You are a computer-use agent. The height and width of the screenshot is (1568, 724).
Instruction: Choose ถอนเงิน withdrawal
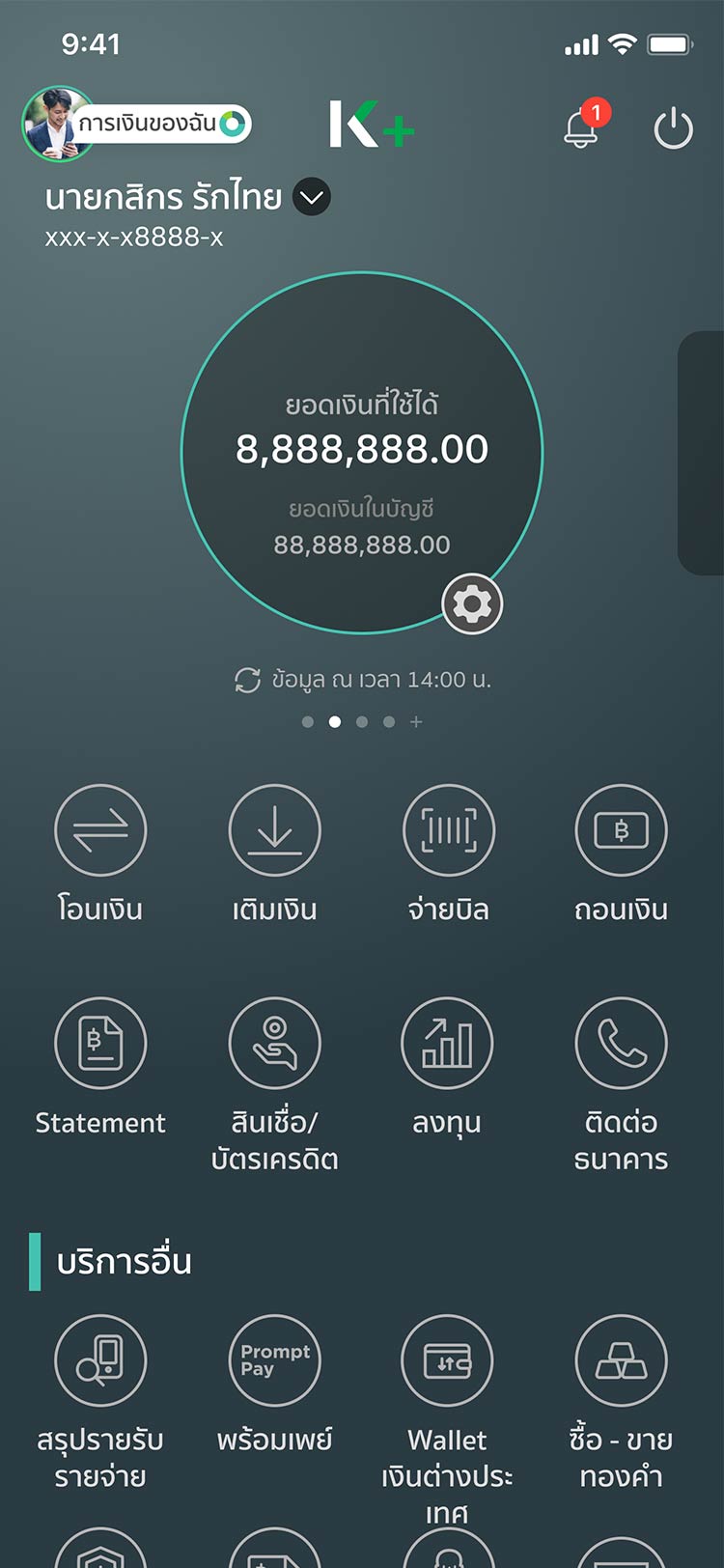coord(621,830)
